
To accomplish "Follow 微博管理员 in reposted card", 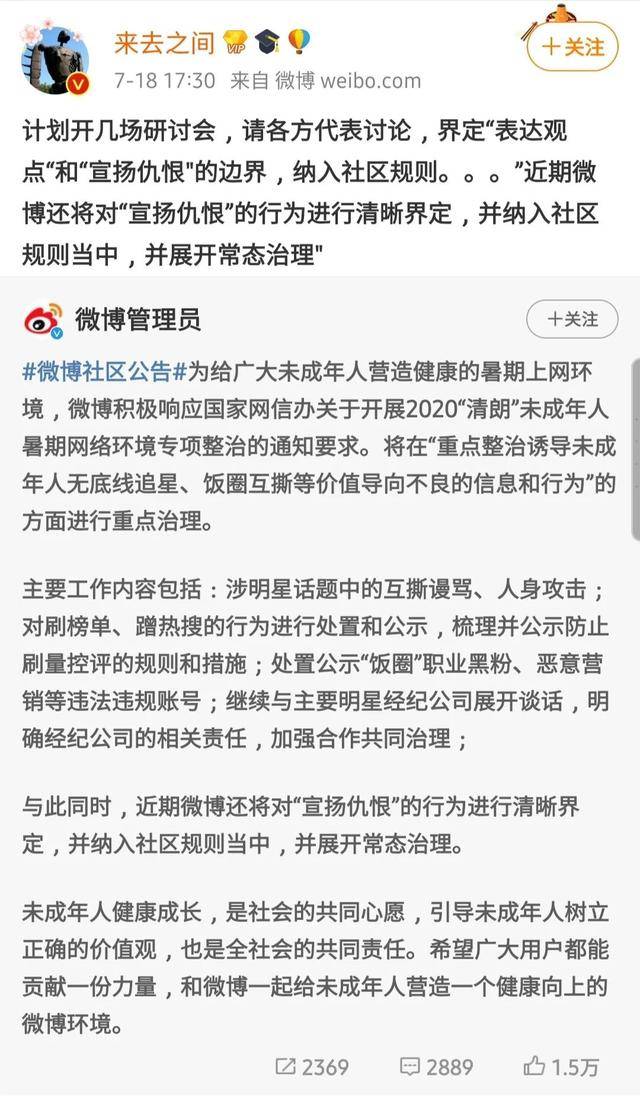I will 572,319.
